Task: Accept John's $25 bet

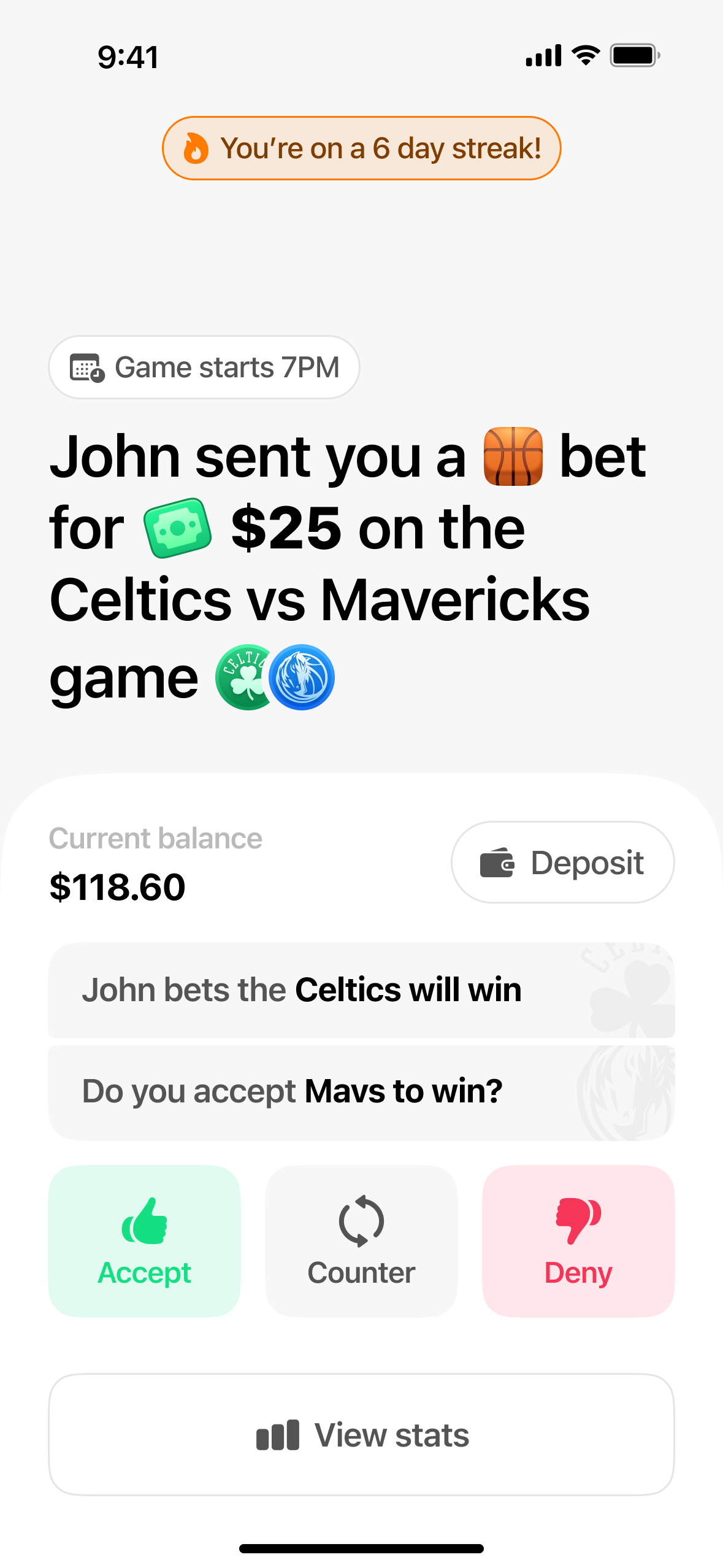Action: [144, 1240]
